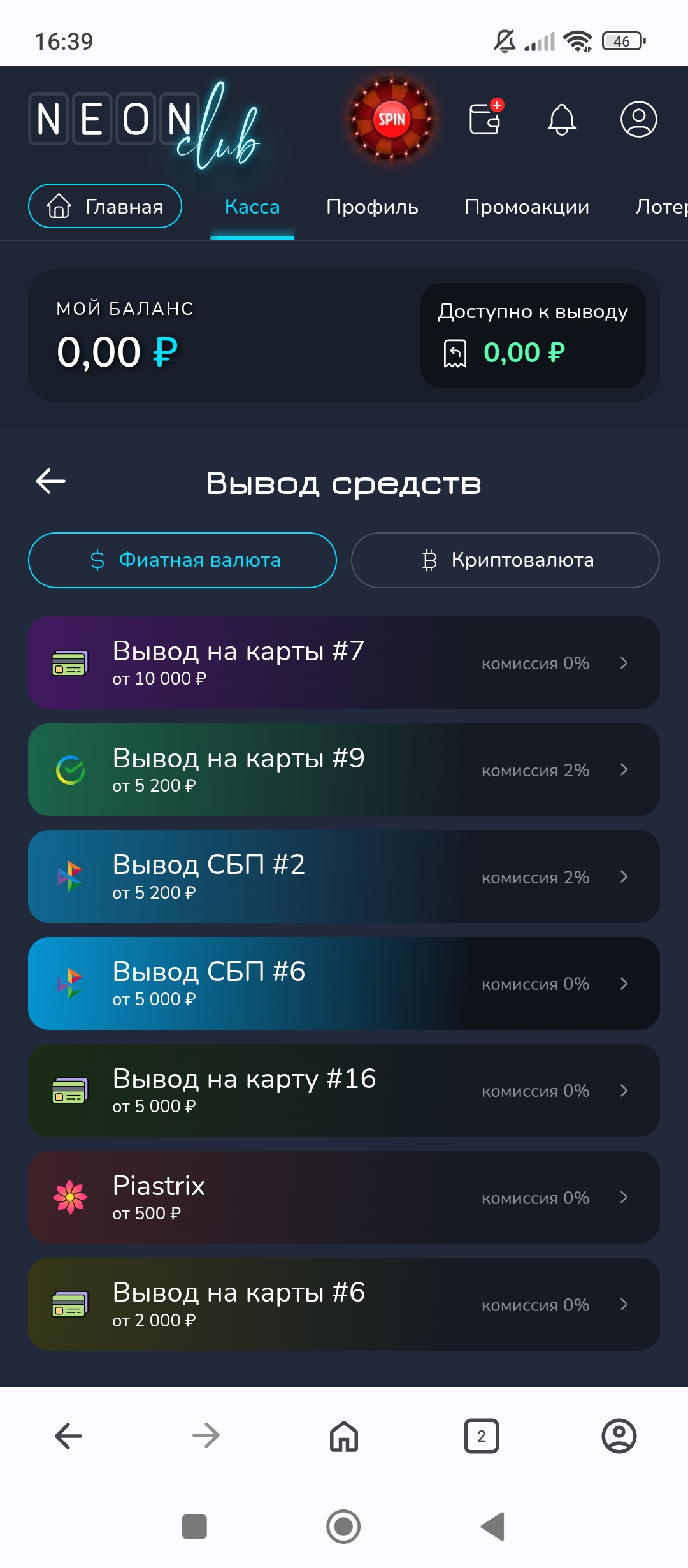The width and height of the screenshot is (688, 1568).
Task: Switch to Криптовалюта withdrawal
Action: click(x=505, y=560)
